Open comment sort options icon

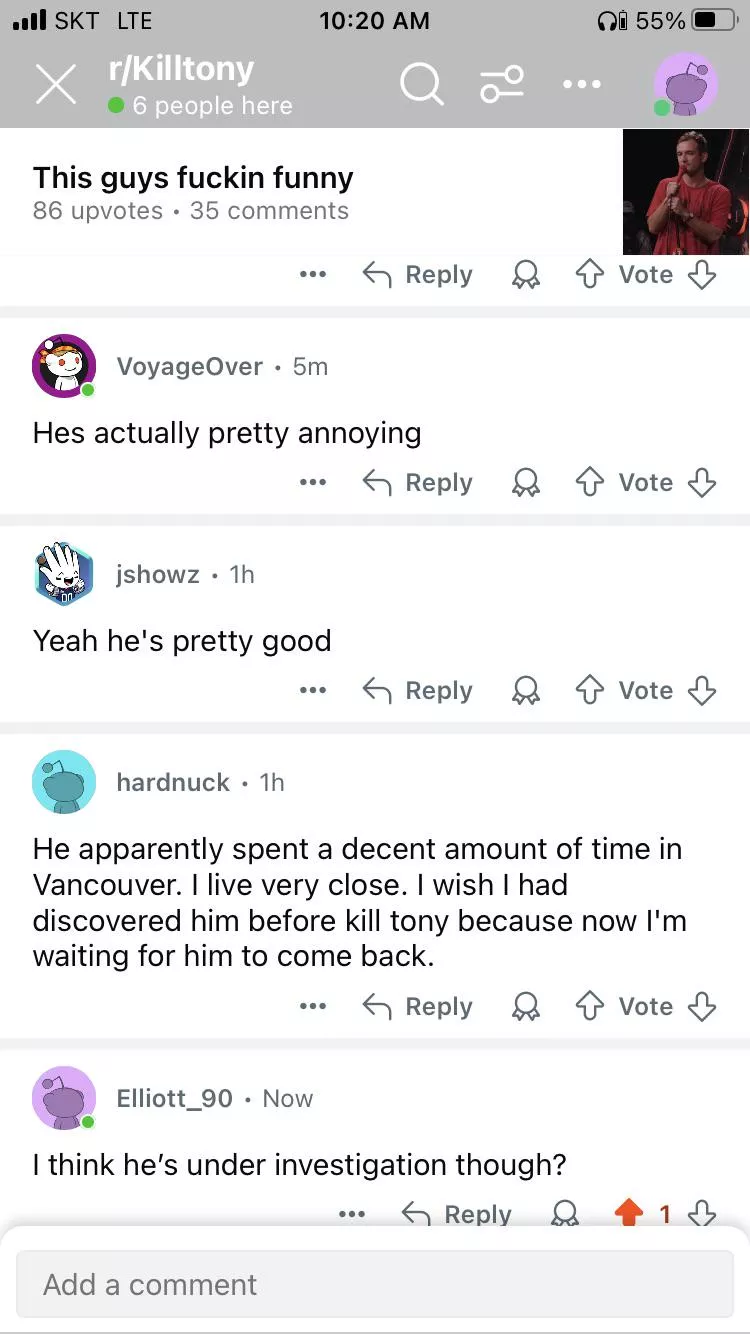click(x=502, y=85)
